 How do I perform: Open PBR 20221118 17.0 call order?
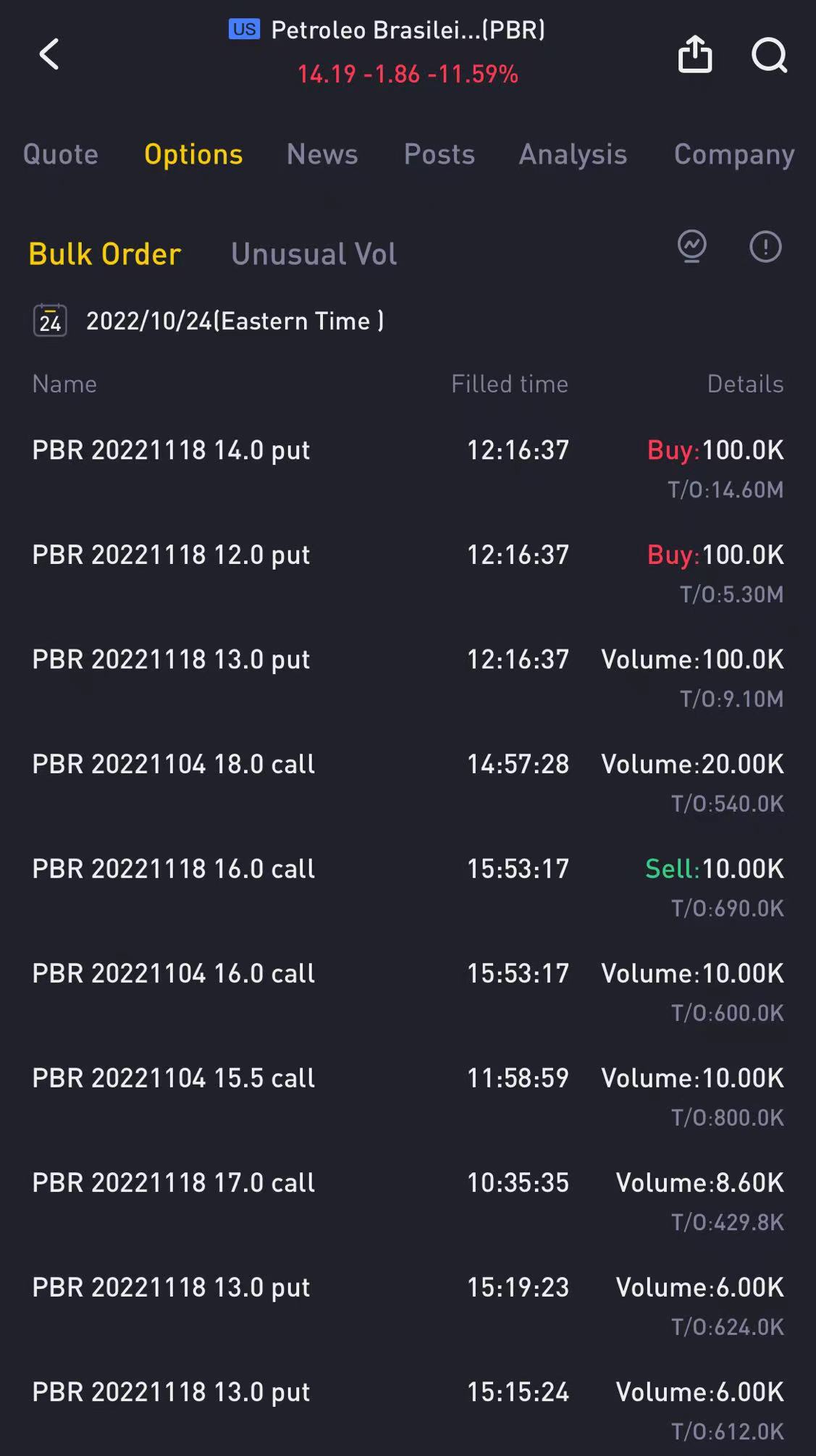tap(408, 1202)
